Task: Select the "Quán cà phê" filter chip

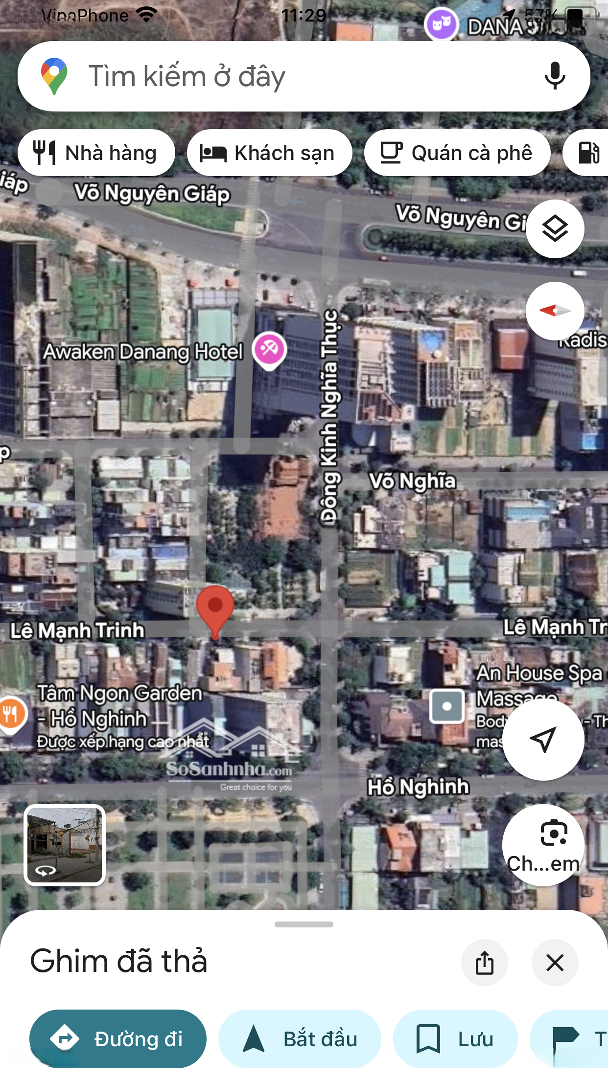Action: pyautogui.click(x=458, y=153)
